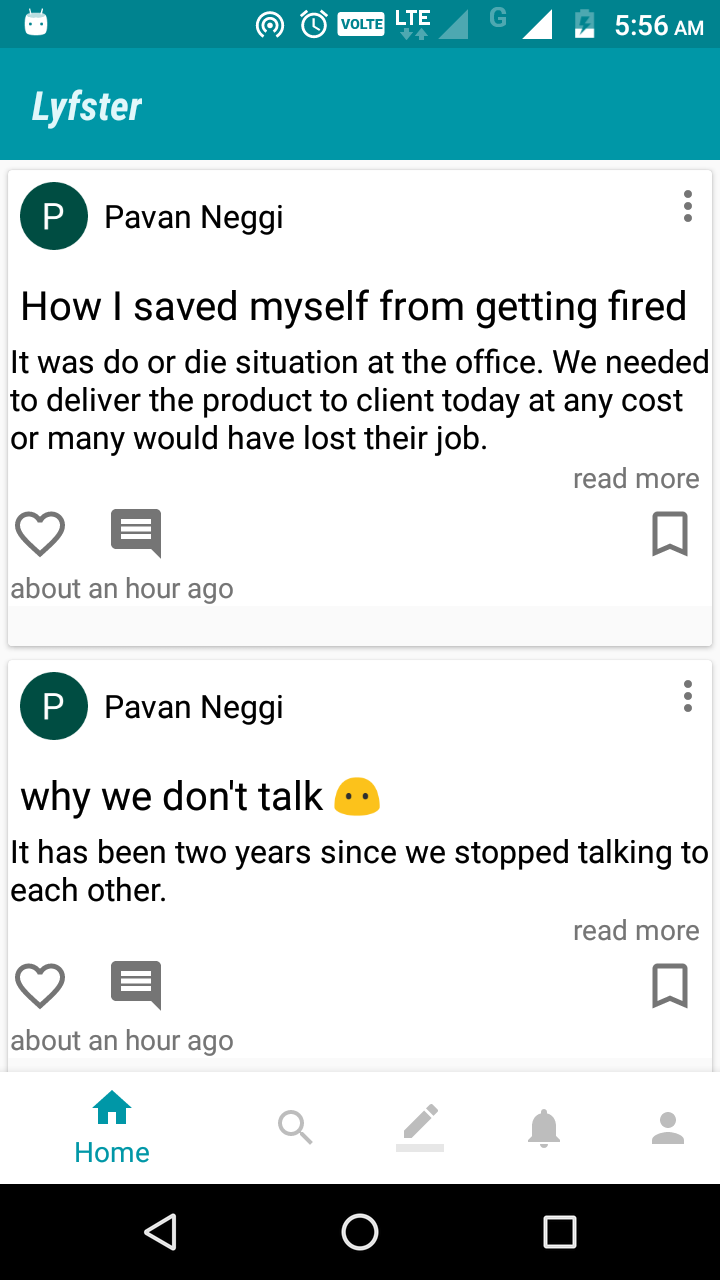This screenshot has height=1280, width=720.
Task: Bookmark 'why we don't talk' post
Action: tap(669, 985)
